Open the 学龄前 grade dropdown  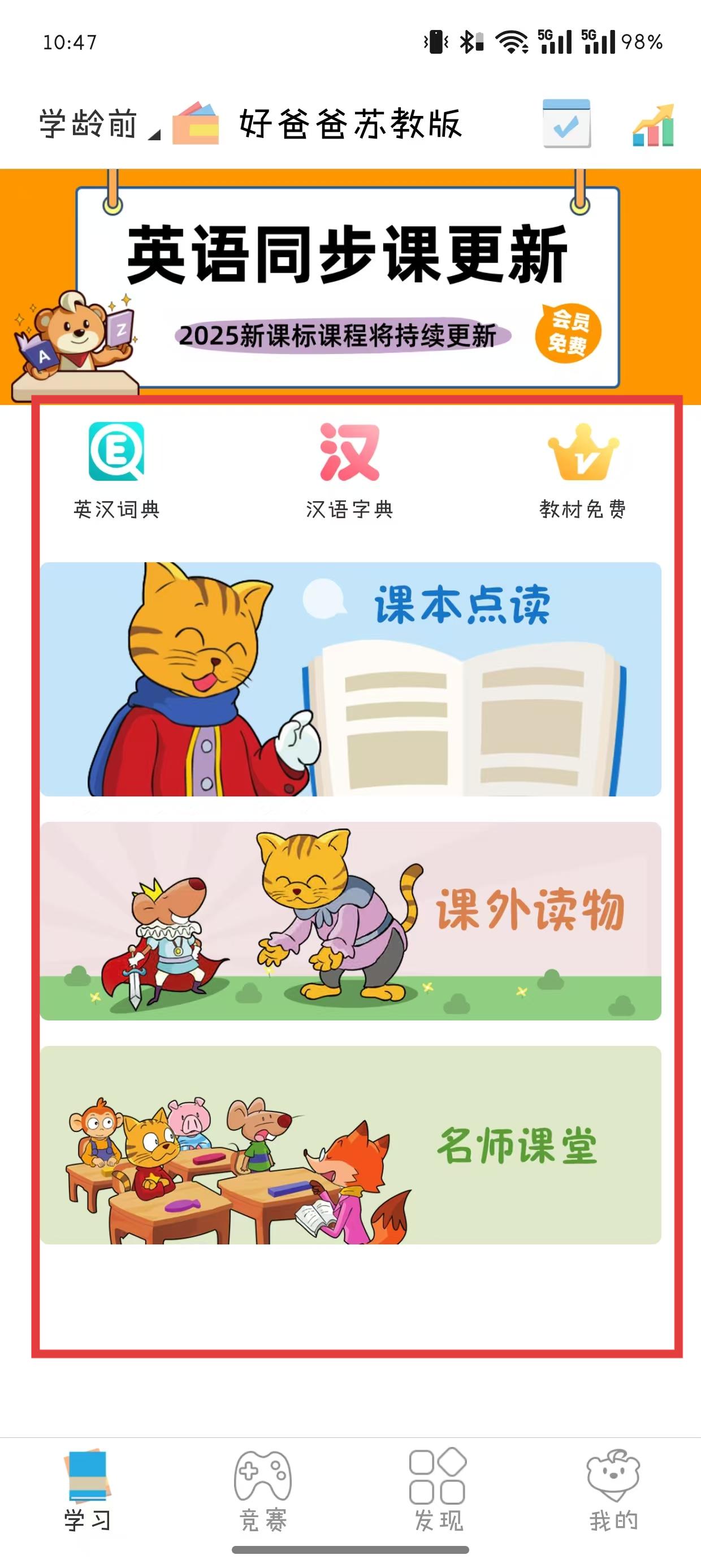99,124
